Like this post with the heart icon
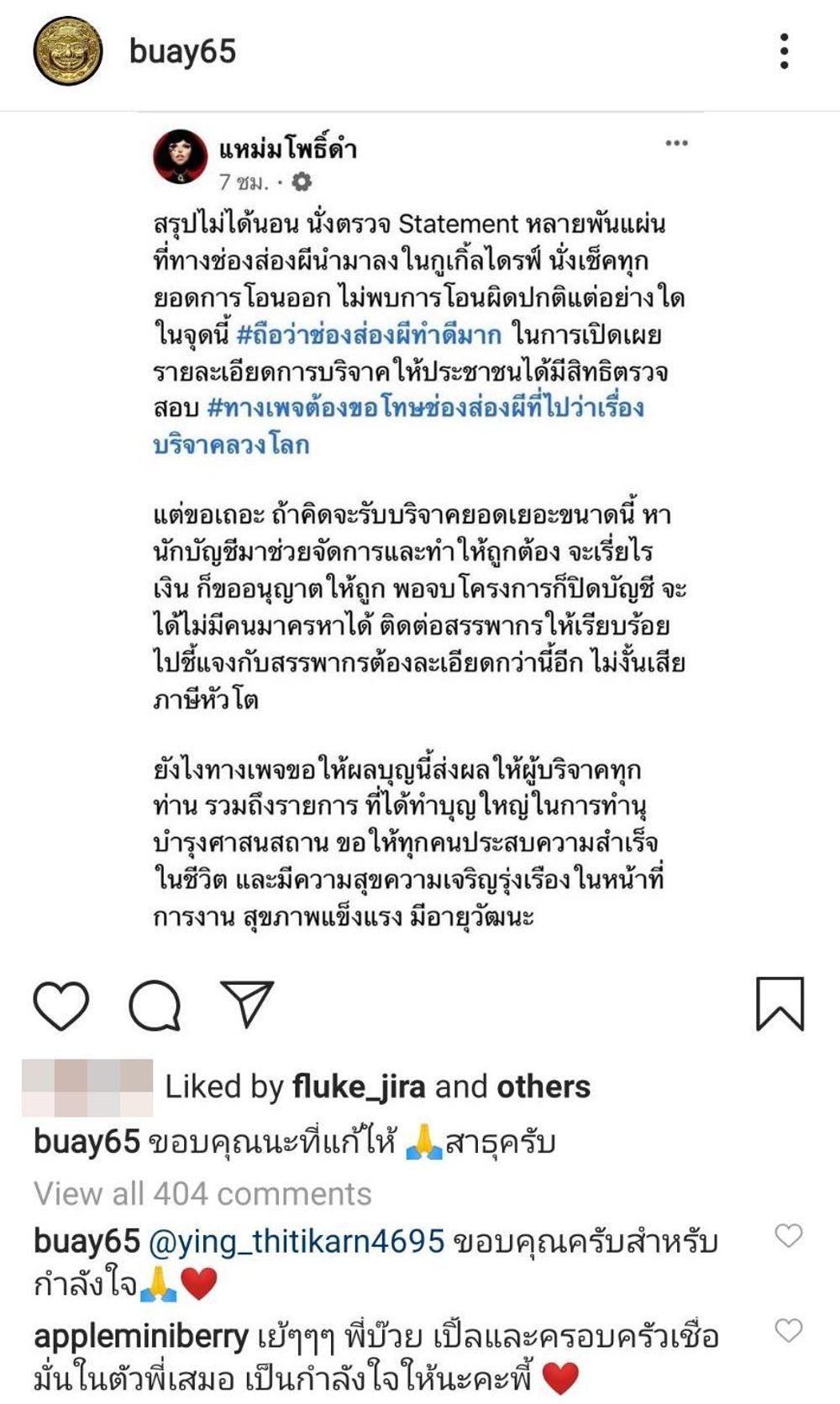 point(61,1005)
